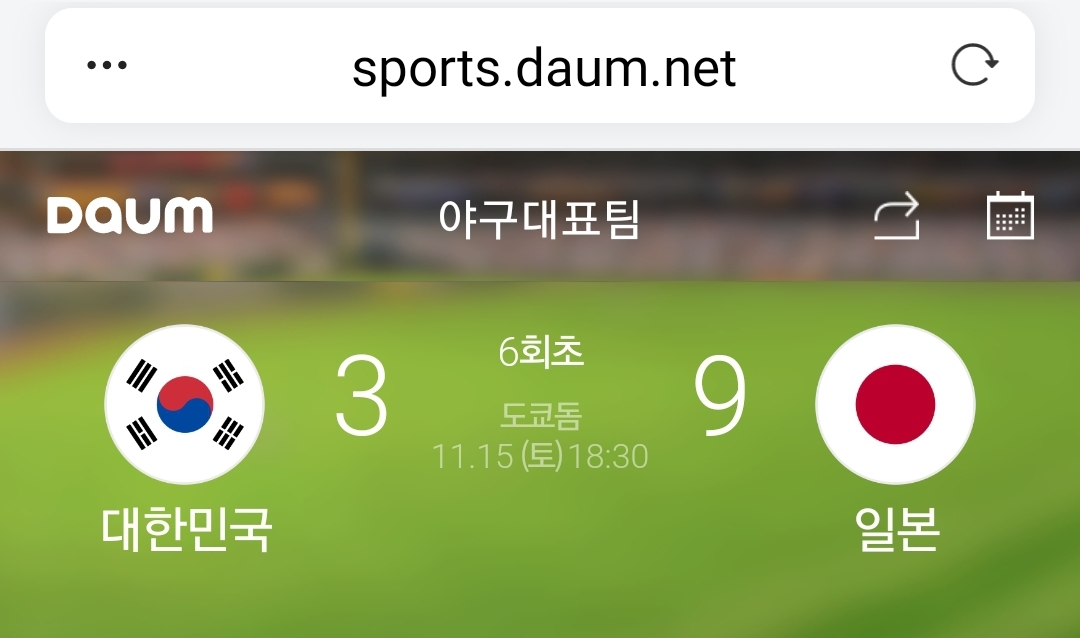The width and height of the screenshot is (1080, 638).
Task: Tap the sports.daum.net address bar
Action: [x=543, y=67]
